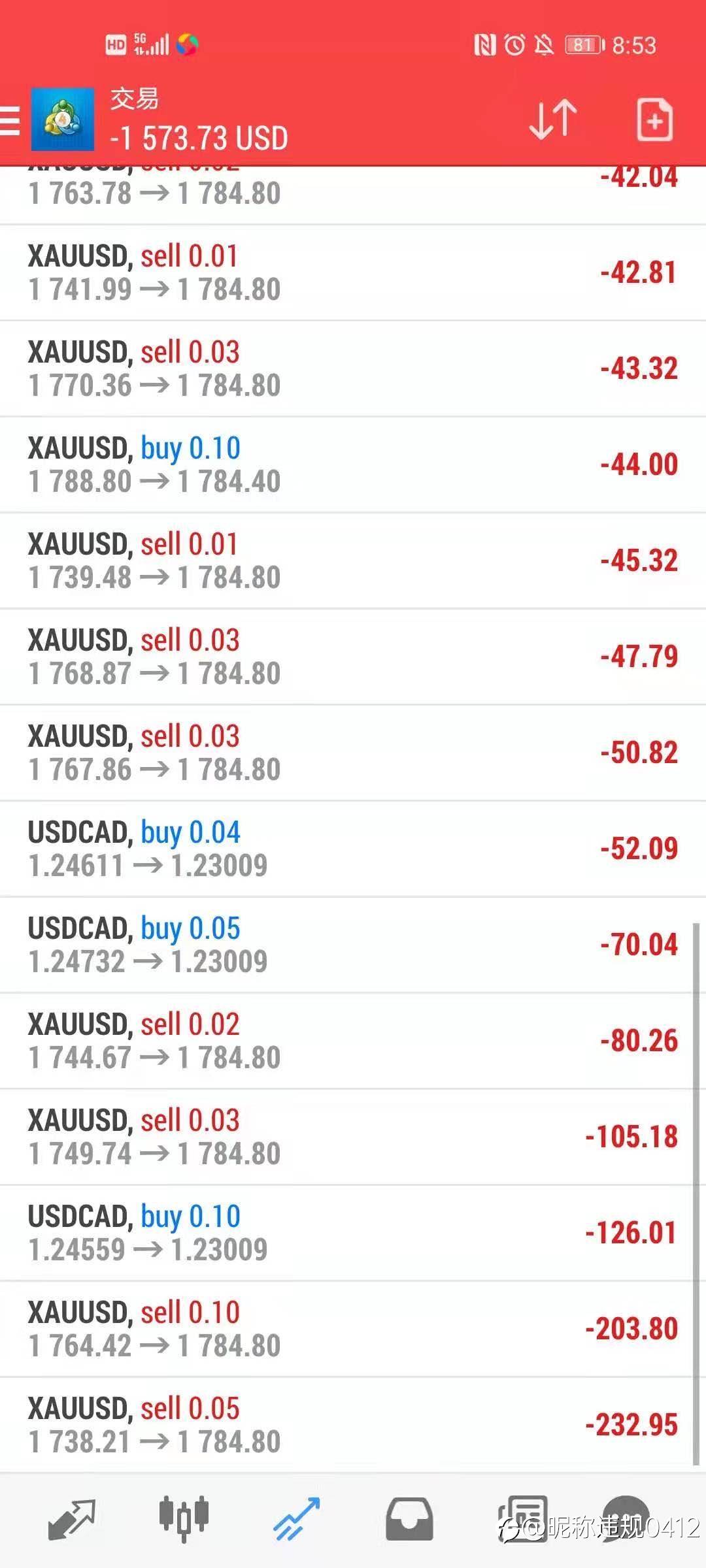Open XAUUSD sell 0.01 position at 1 741.99

click(x=353, y=273)
